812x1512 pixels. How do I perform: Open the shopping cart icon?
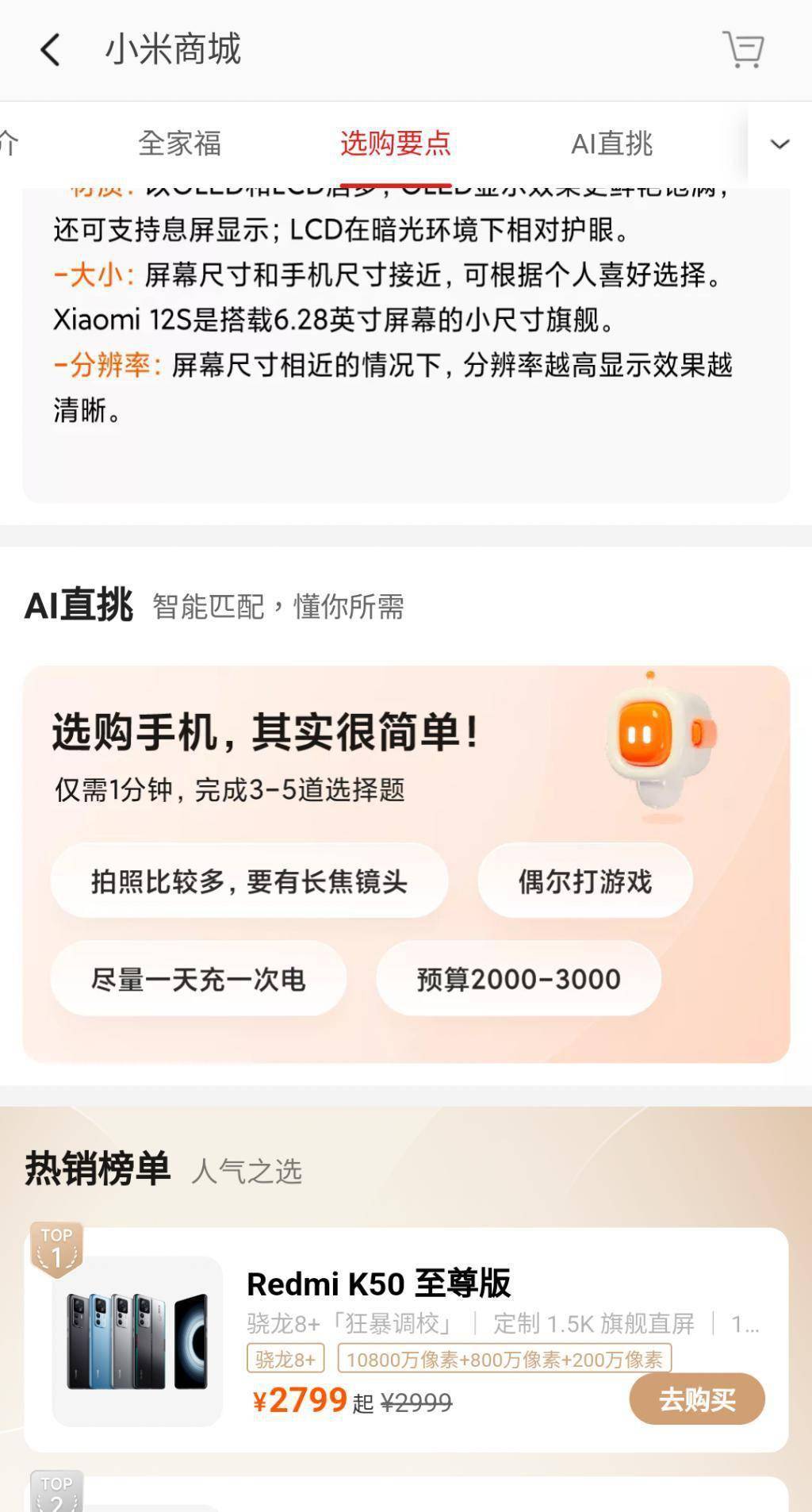pyautogui.click(x=741, y=49)
